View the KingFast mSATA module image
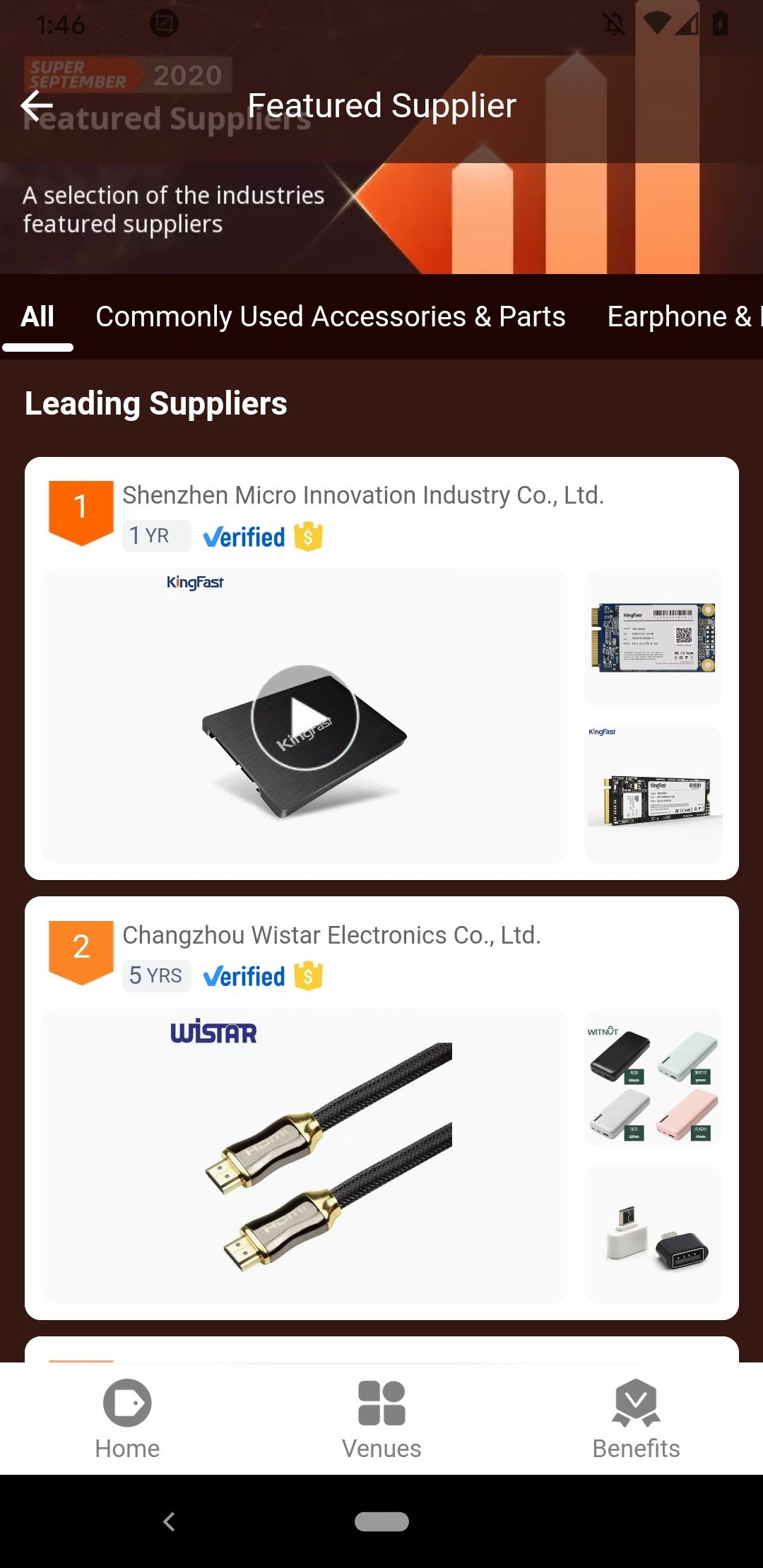 [653, 638]
